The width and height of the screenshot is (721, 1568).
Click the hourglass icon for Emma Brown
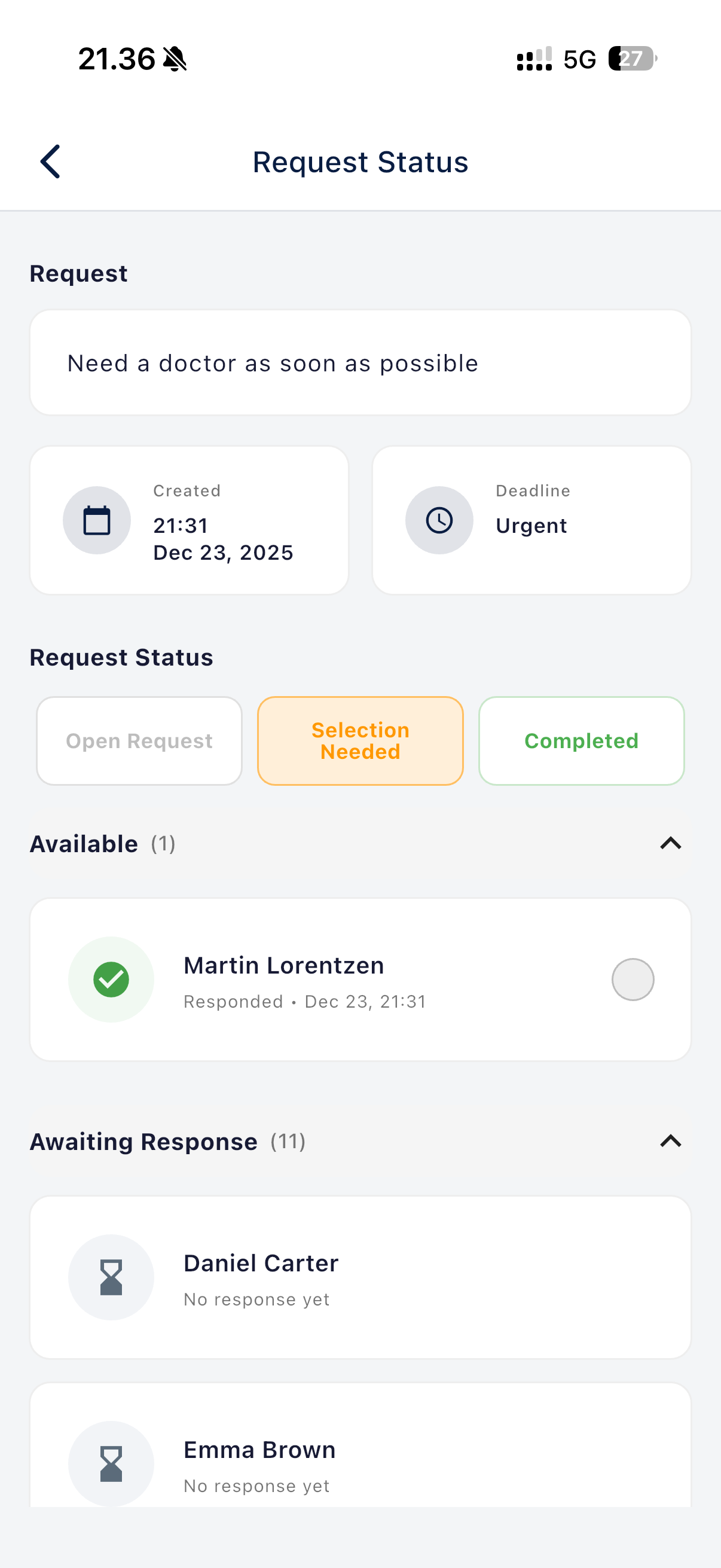pyautogui.click(x=111, y=1465)
